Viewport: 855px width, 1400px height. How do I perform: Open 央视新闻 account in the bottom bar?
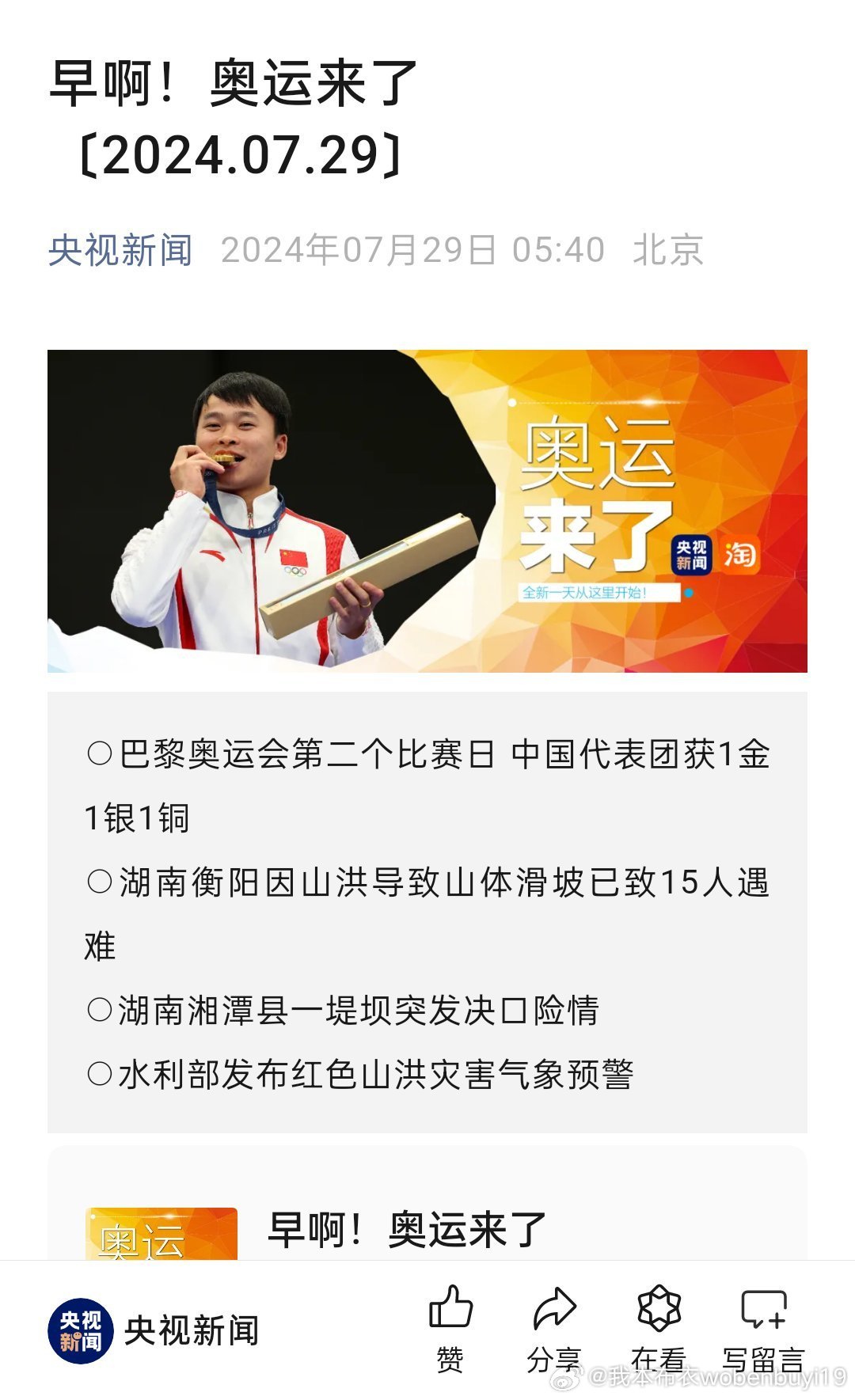pos(154,1330)
